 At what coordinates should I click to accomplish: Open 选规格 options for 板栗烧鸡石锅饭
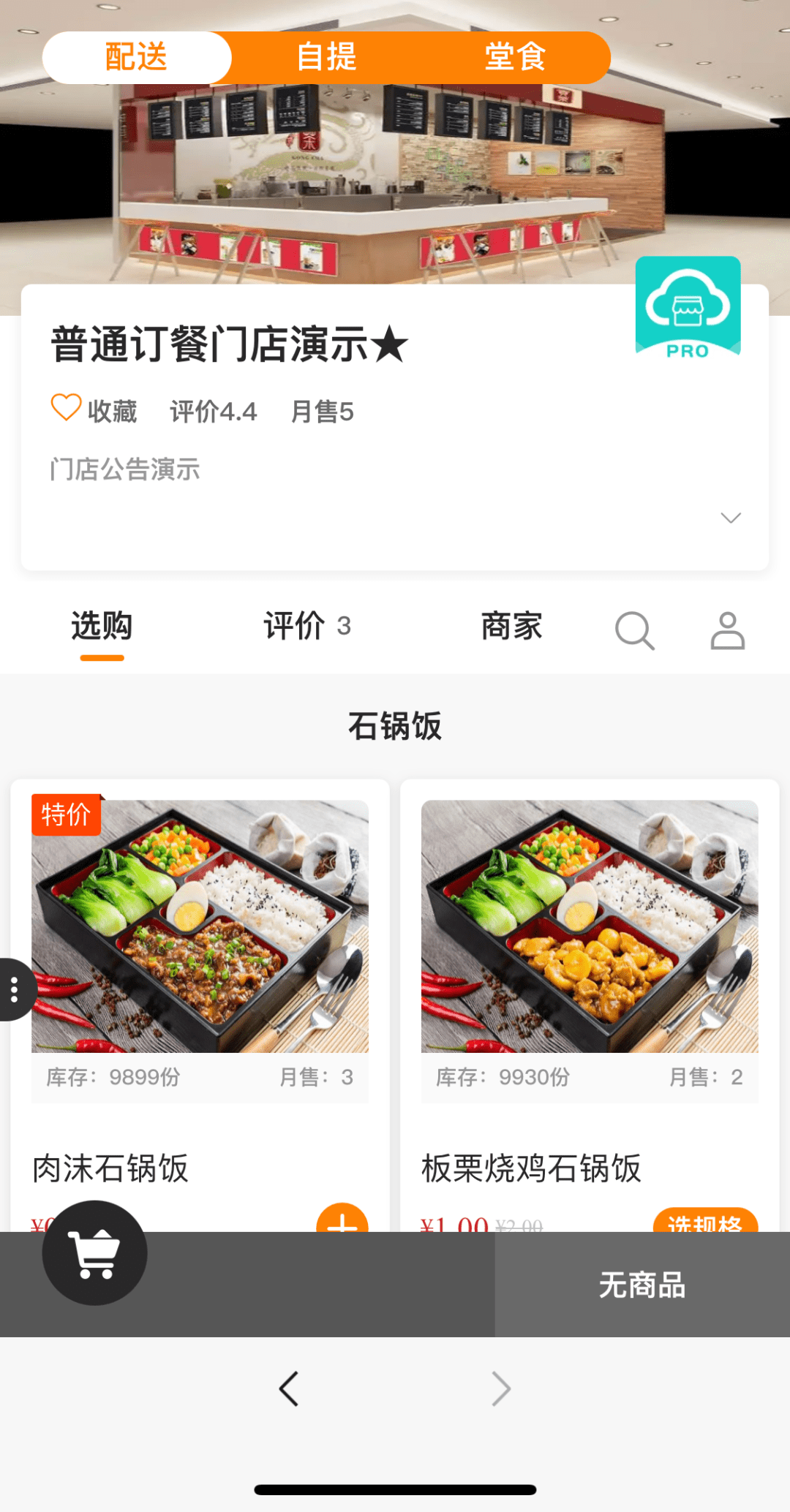click(x=706, y=1225)
